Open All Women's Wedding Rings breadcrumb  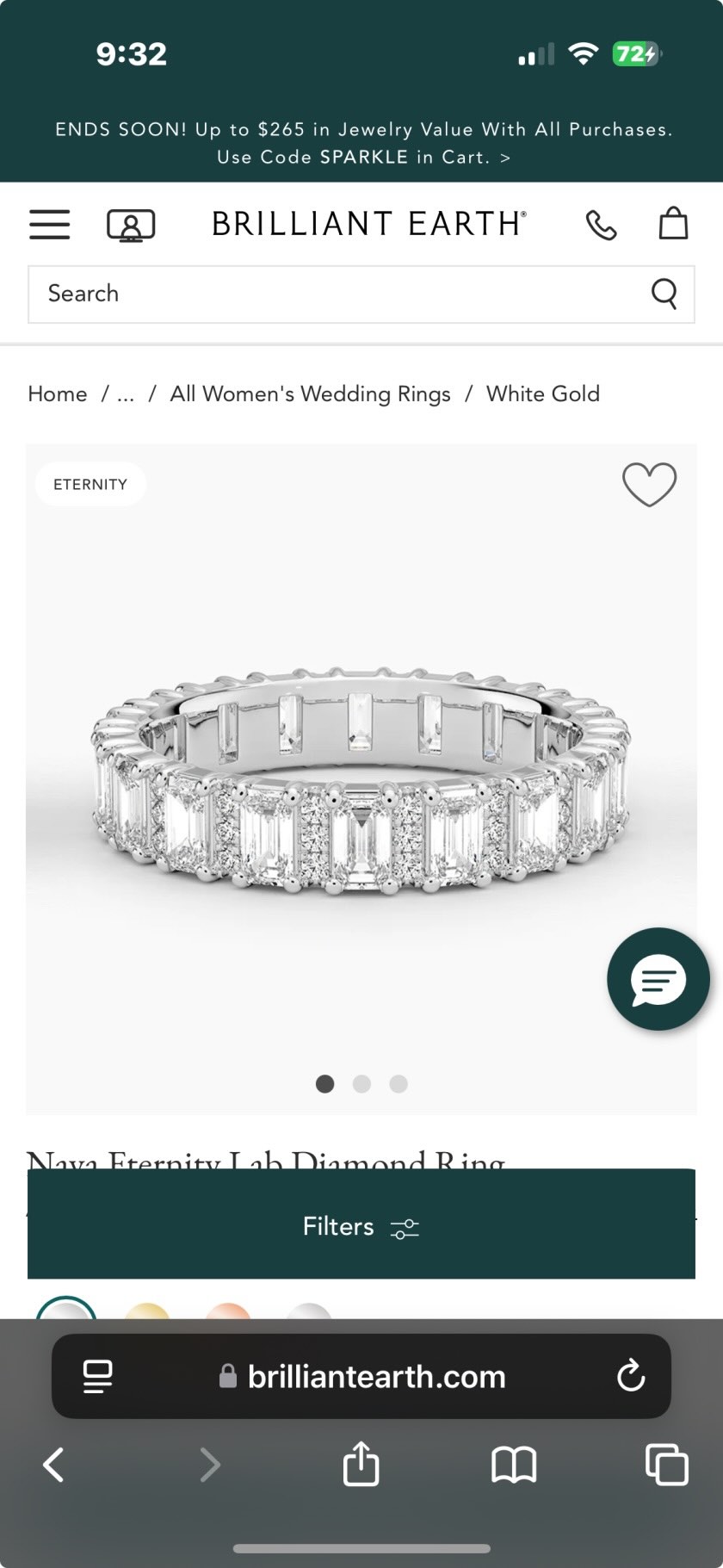coord(310,394)
